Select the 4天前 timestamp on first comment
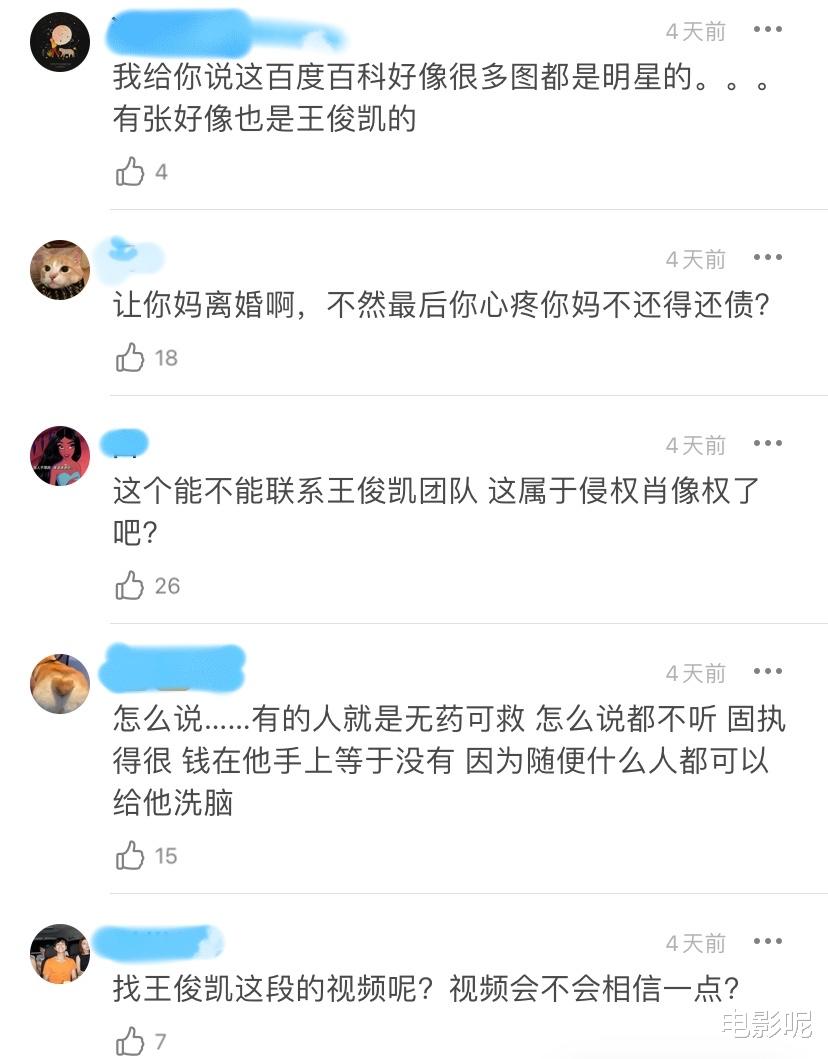This screenshot has height=1059, width=828. 694,31
